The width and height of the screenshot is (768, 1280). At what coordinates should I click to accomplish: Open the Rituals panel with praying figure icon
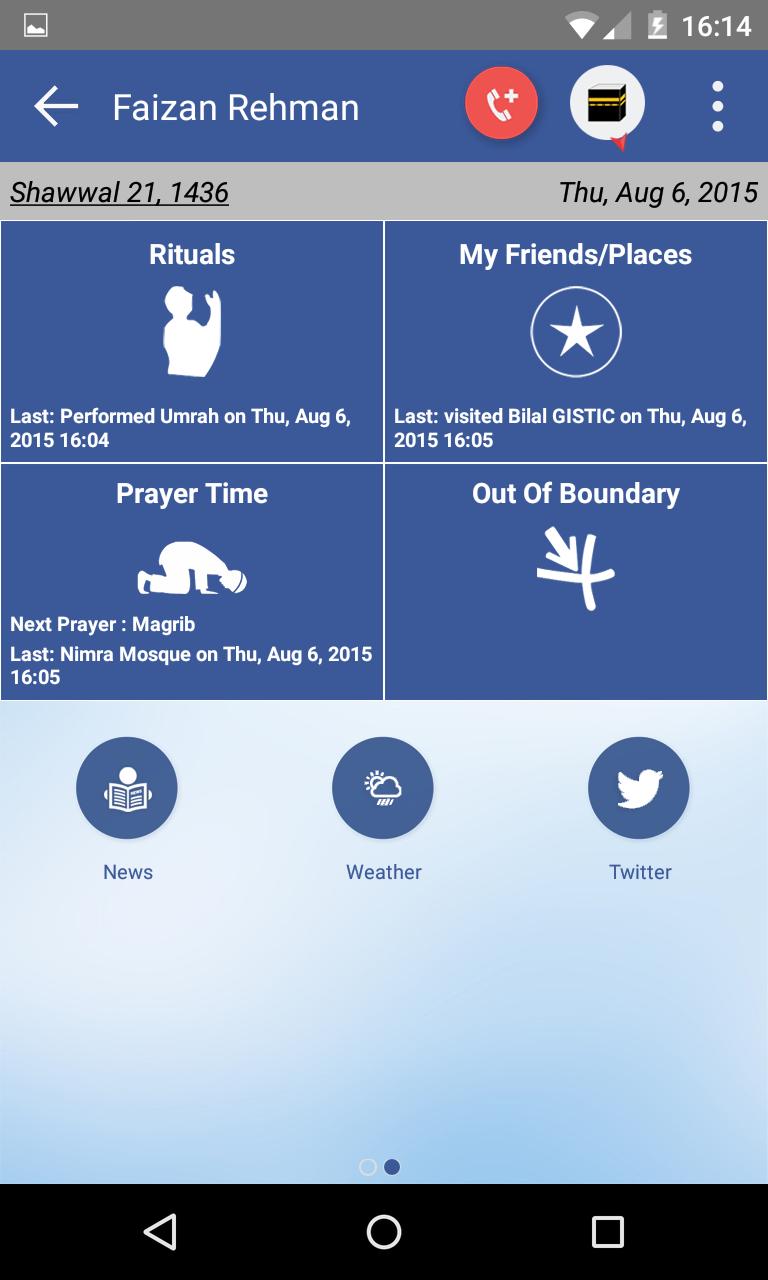[x=191, y=330]
